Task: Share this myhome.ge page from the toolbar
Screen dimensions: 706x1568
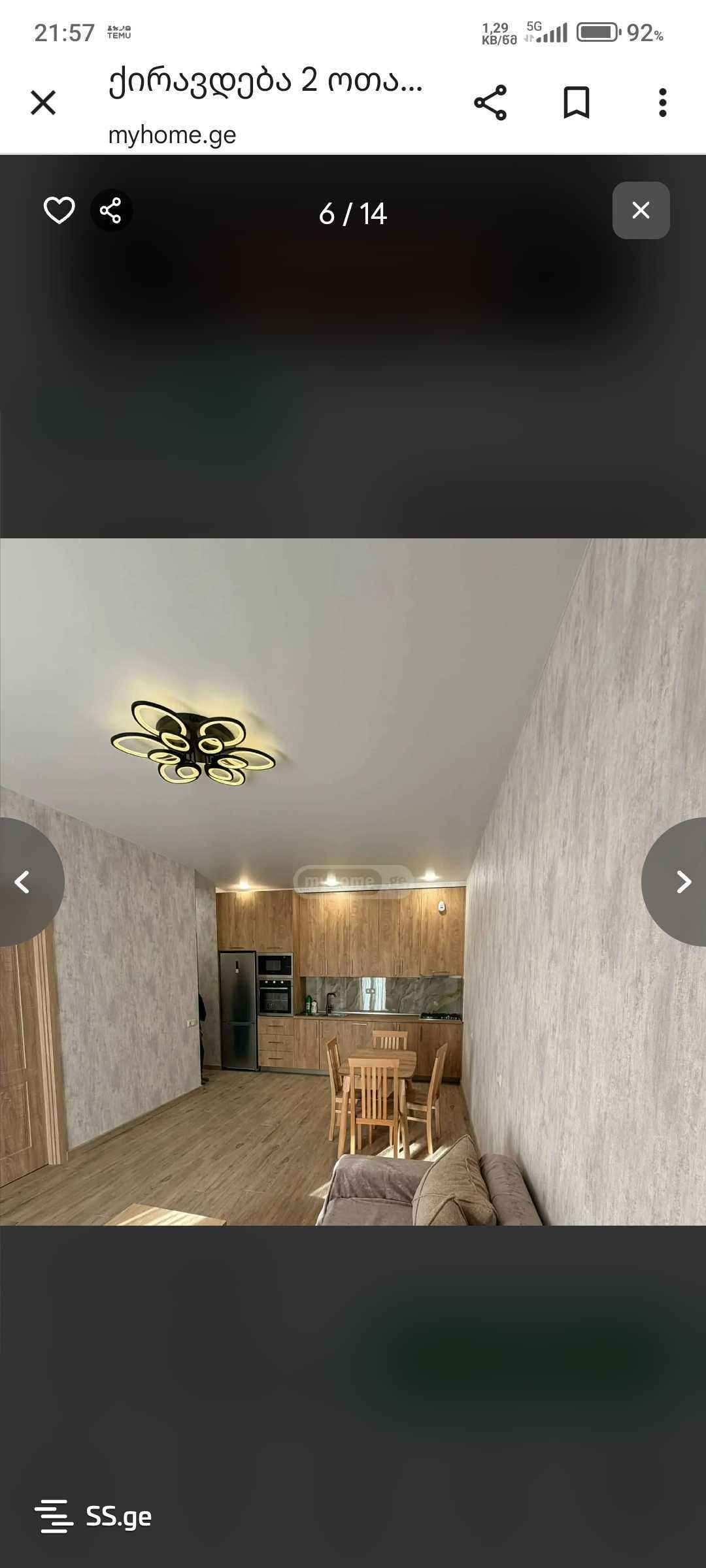Action: click(x=490, y=103)
